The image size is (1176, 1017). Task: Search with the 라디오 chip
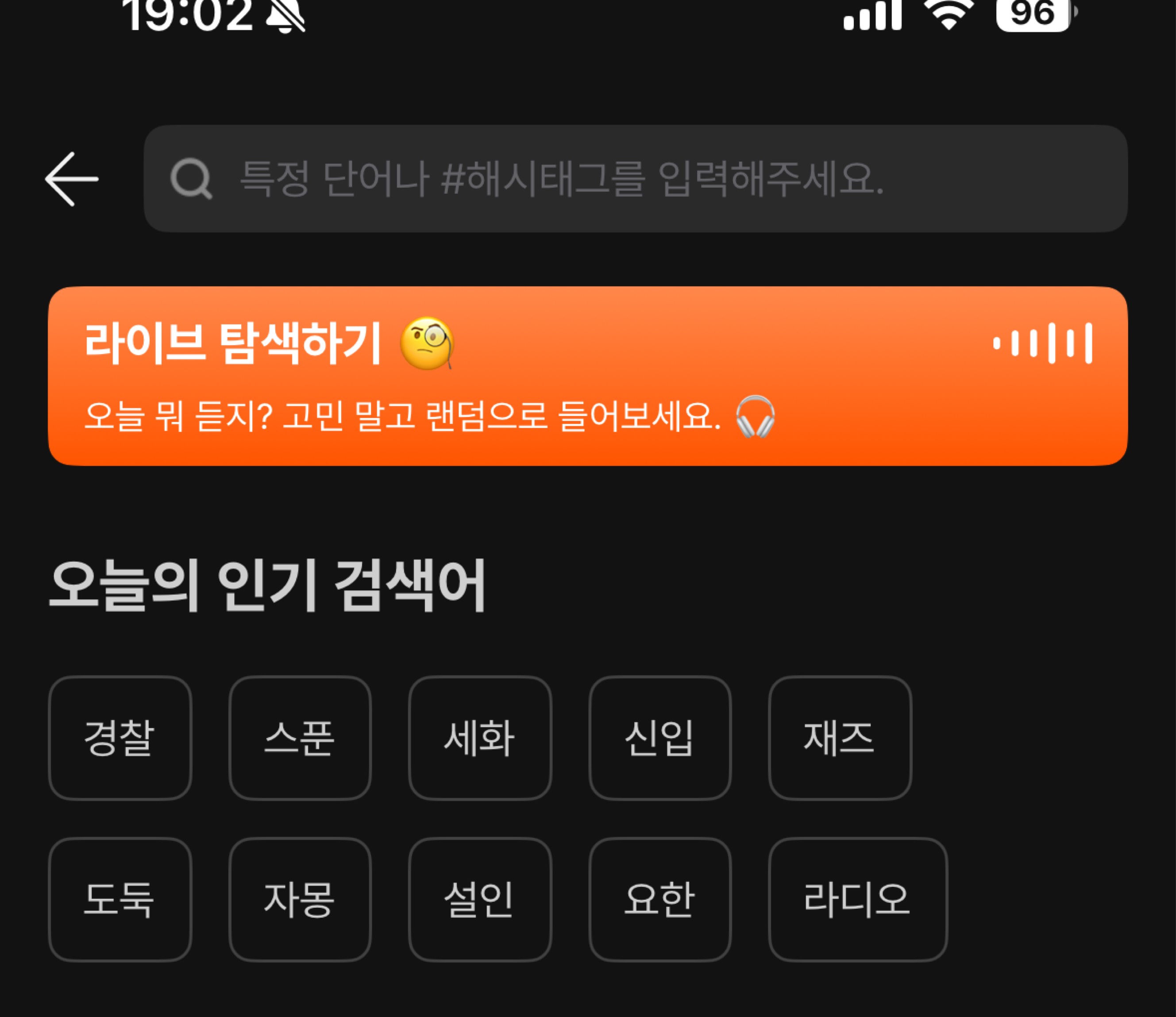point(857,899)
